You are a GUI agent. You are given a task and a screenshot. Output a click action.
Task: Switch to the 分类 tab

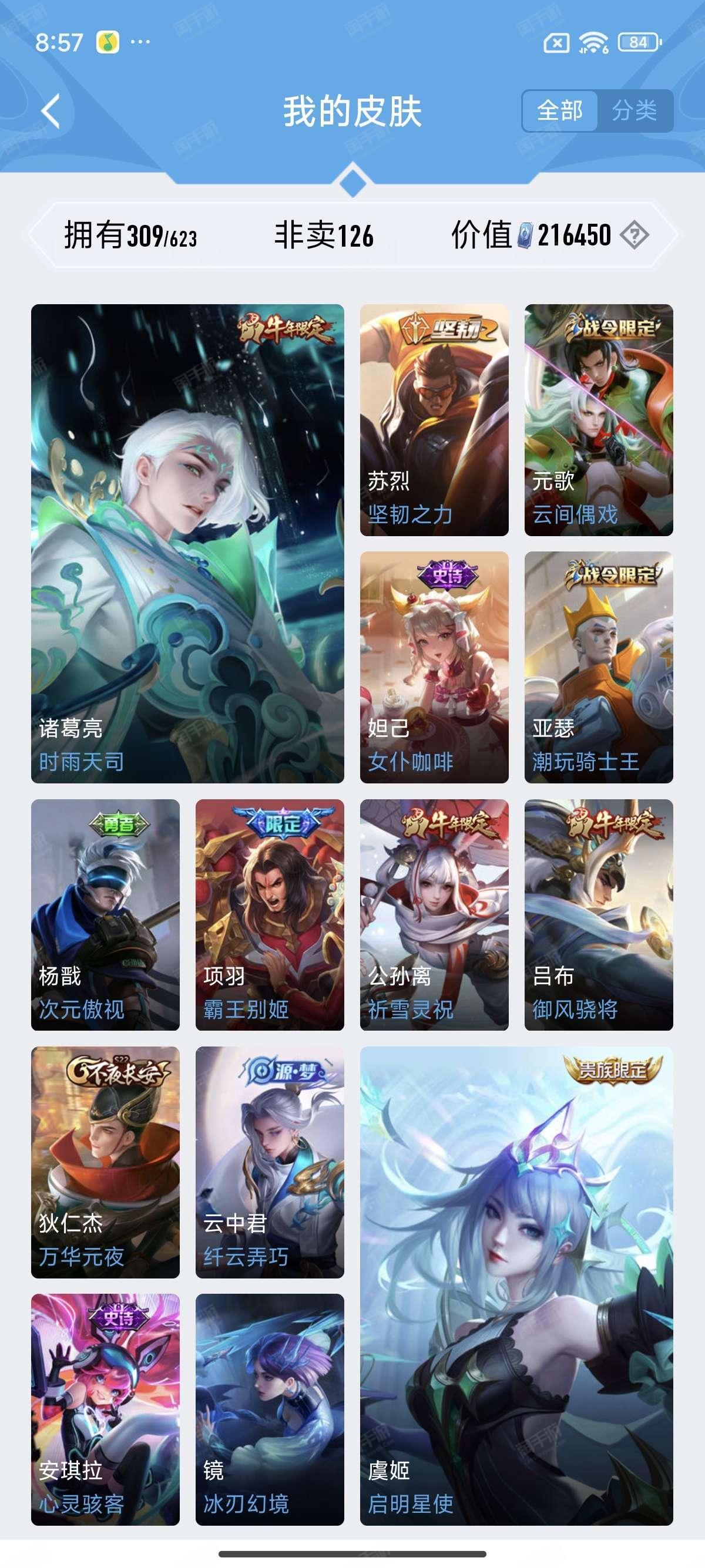pyautogui.click(x=635, y=111)
